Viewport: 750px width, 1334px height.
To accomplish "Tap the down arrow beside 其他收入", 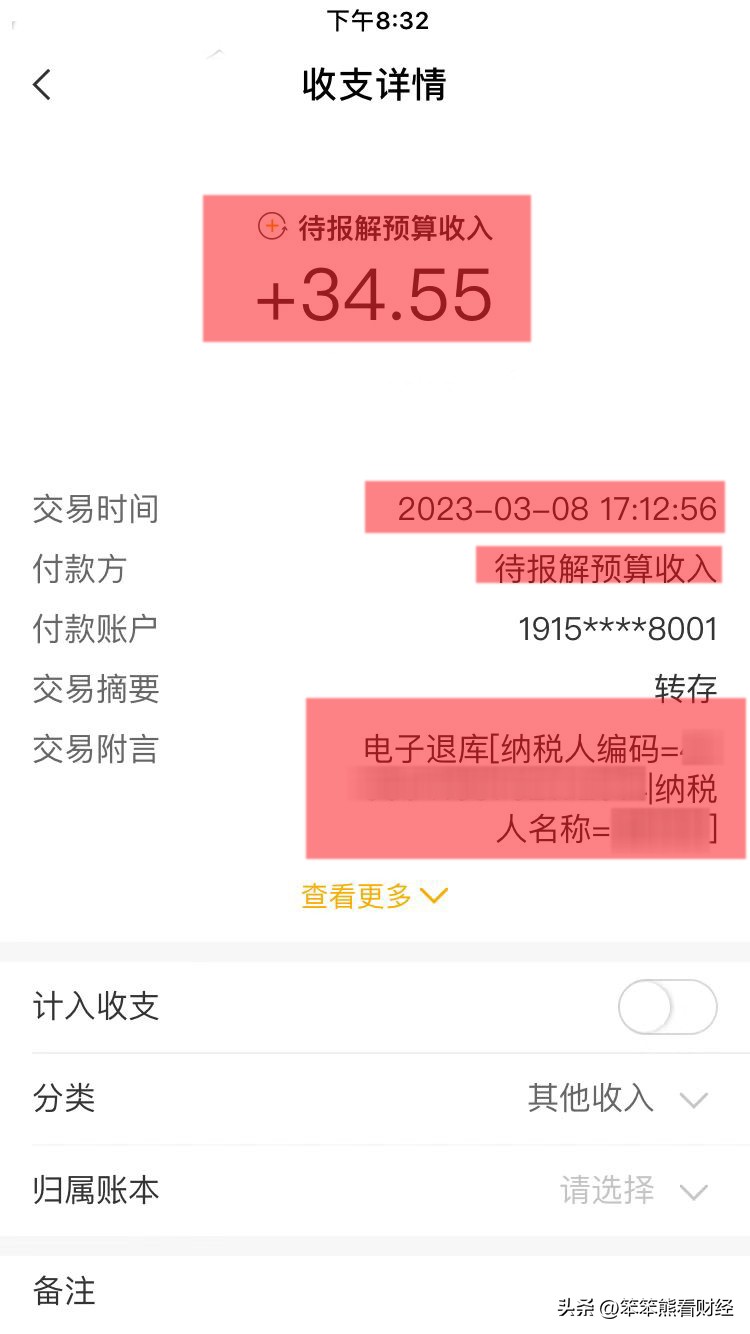I will [x=694, y=1099].
